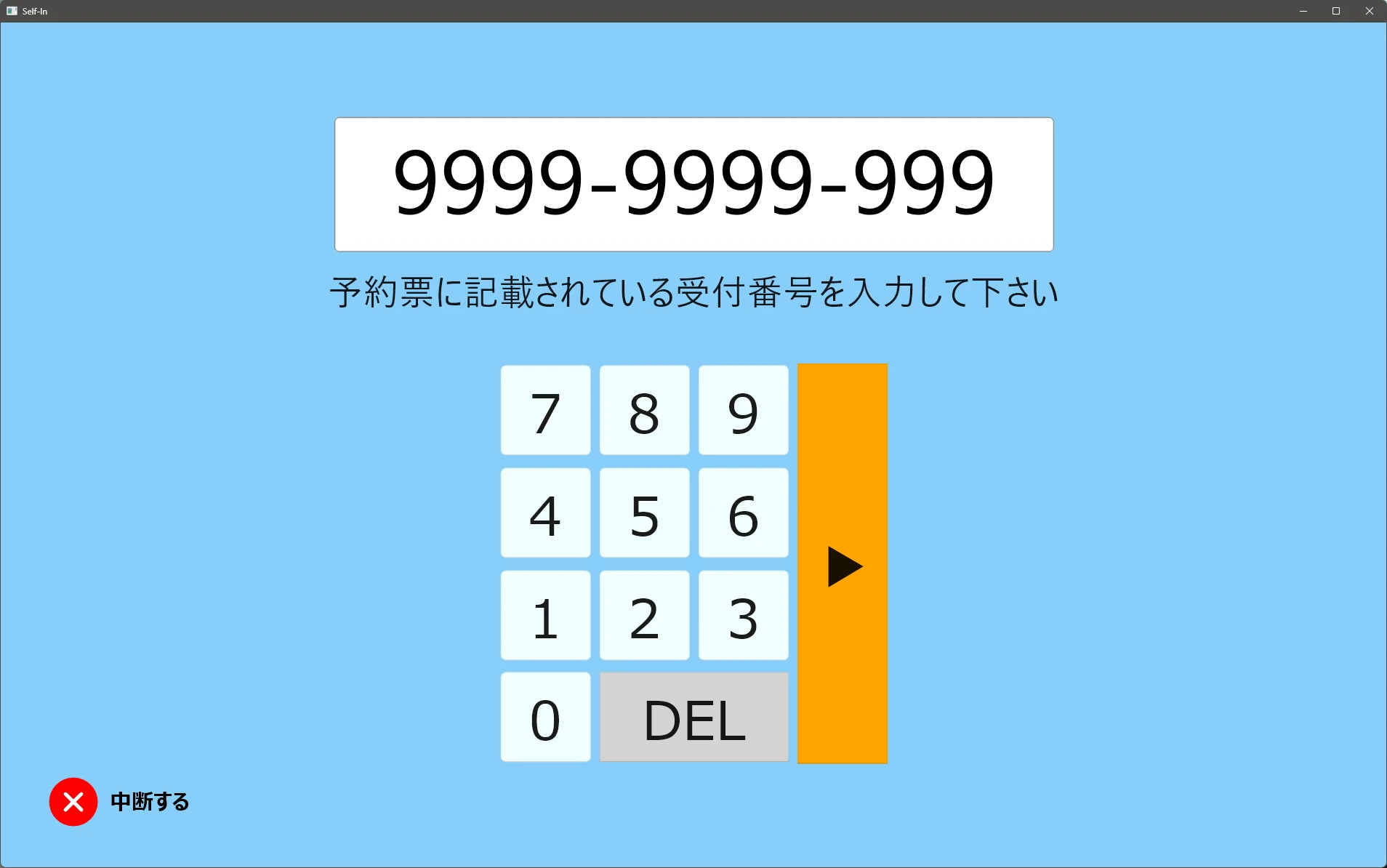Close the Self-In window
This screenshot has width=1387, height=868.
coord(1369,11)
